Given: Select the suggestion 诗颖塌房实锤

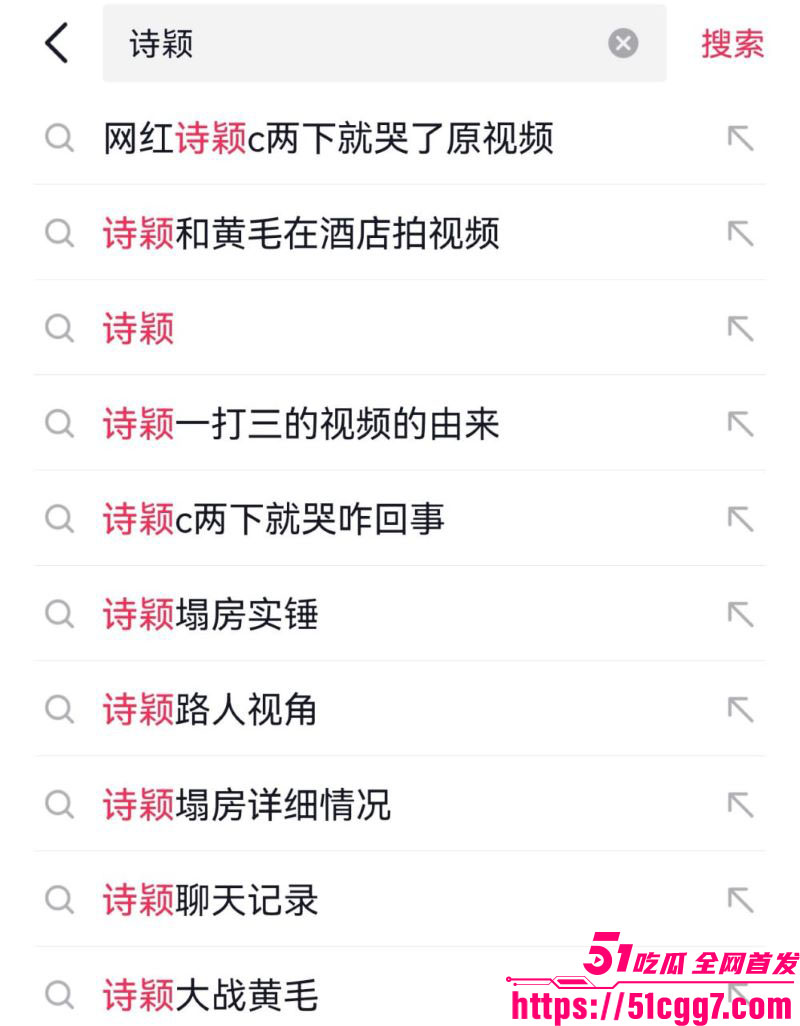Looking at the screenshot, I should pos(212,614).
